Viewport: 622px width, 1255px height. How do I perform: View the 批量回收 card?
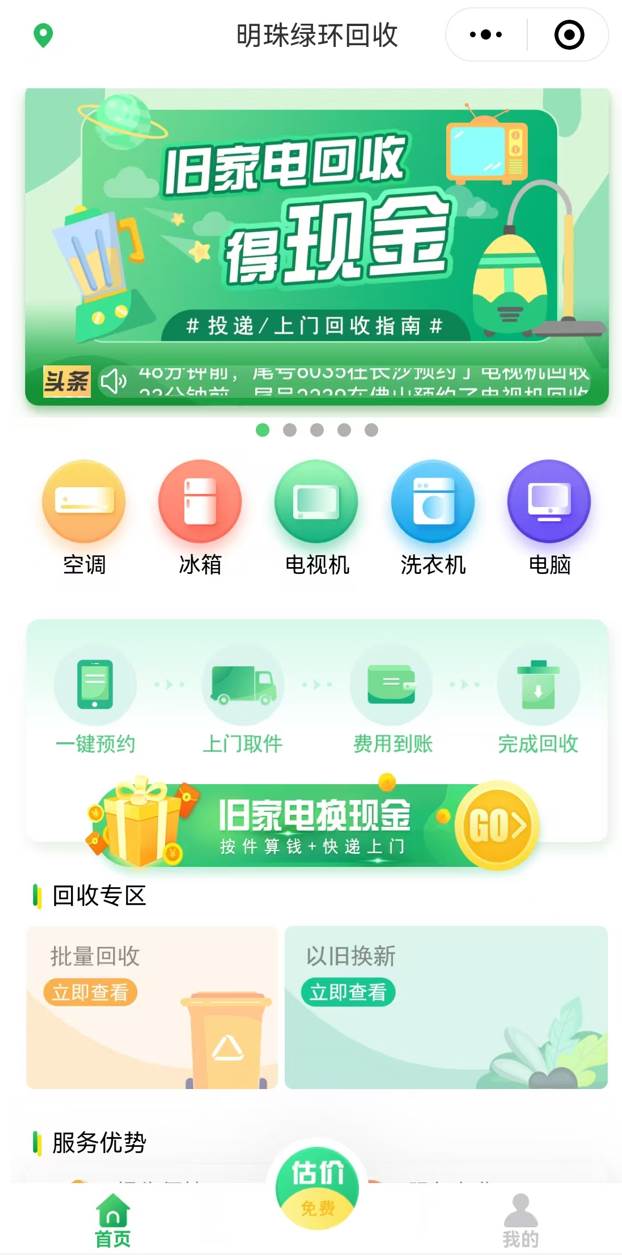pos(152,1006)
